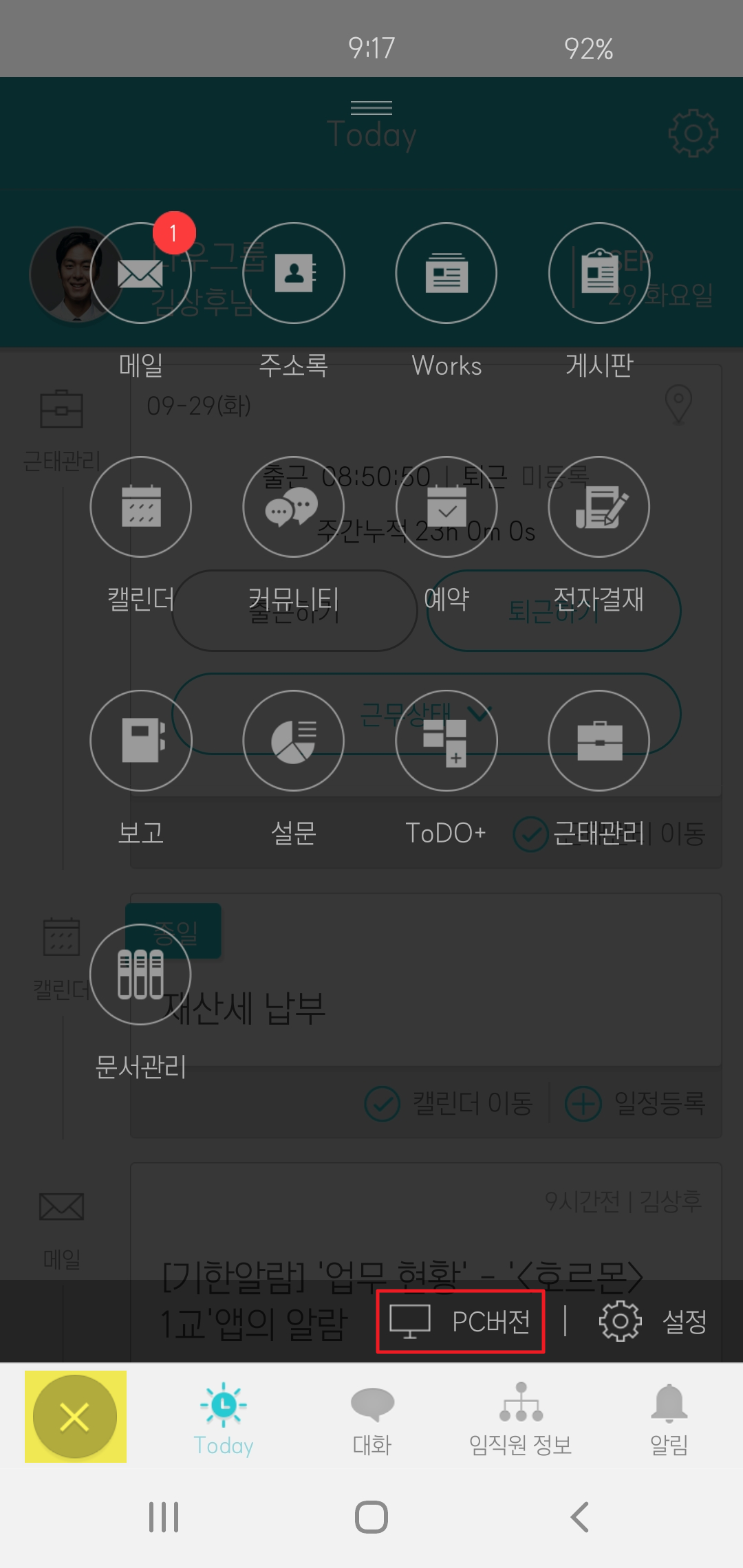743x1568 pixels.
Task: Open the 설문 survey menu
Action: tap(294, 741)
